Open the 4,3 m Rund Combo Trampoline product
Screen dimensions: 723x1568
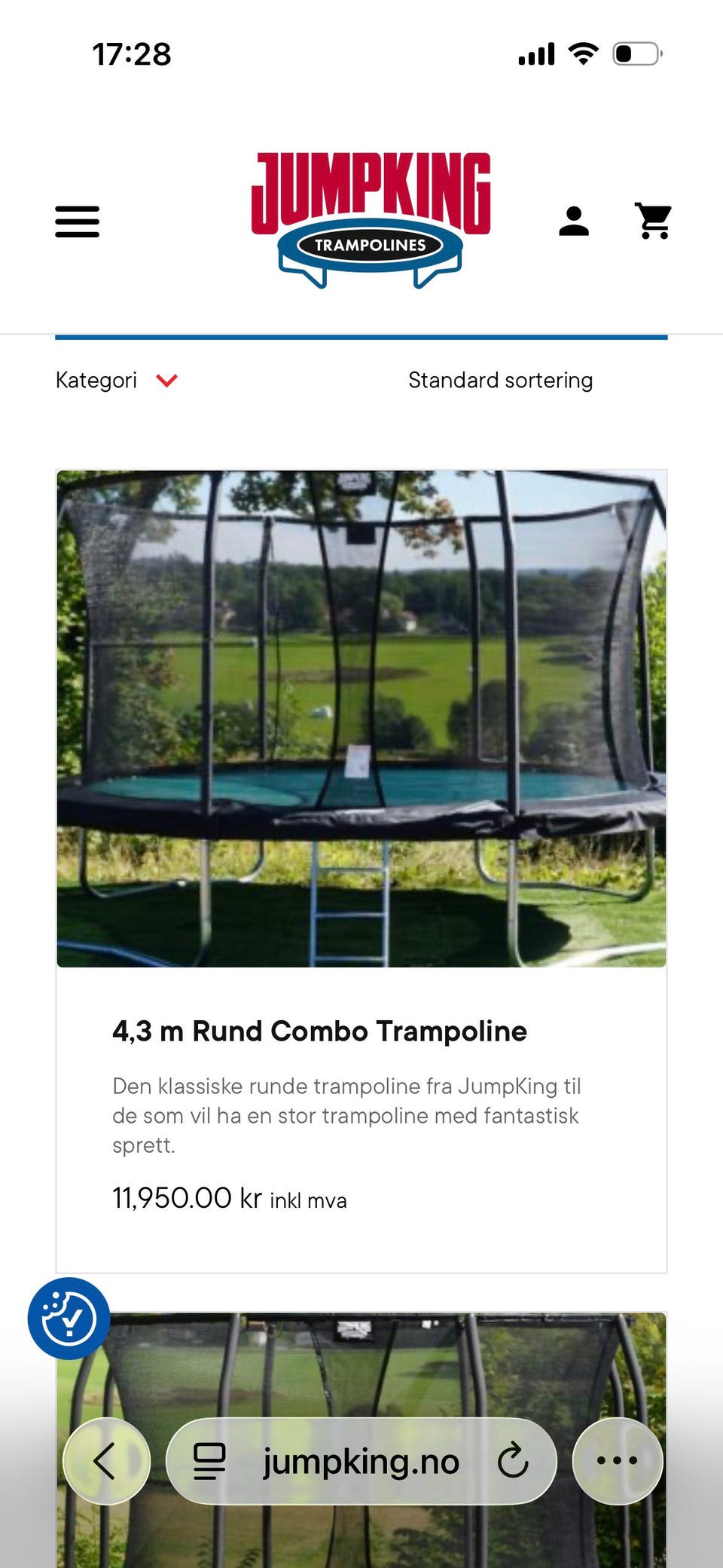319,1031
